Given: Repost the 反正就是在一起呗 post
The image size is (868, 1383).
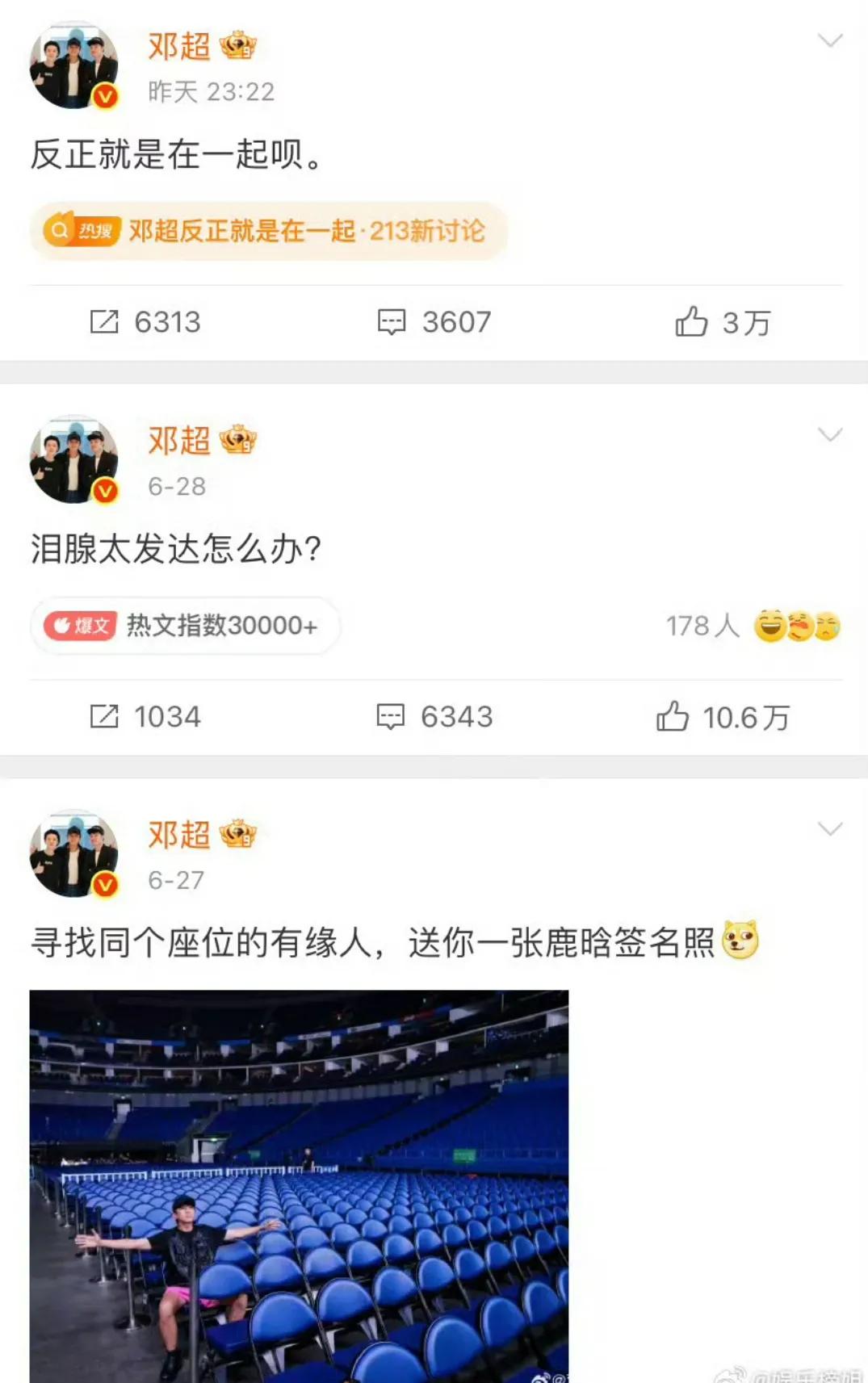Looking at the screenshot, I should point(145,322).
